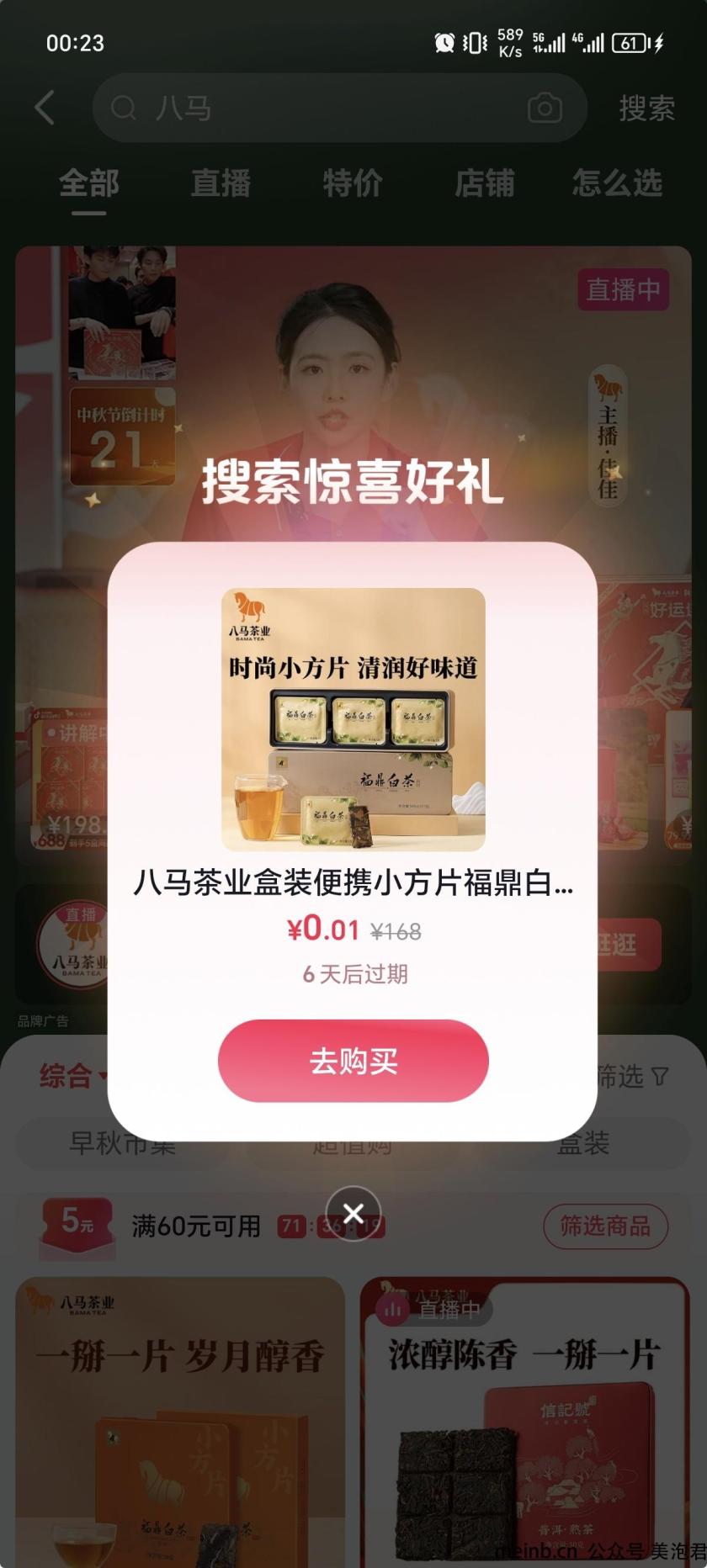Screen dimensions: 707x1568
Task: Select the 盒装 filter chip
Action: 583,1144
